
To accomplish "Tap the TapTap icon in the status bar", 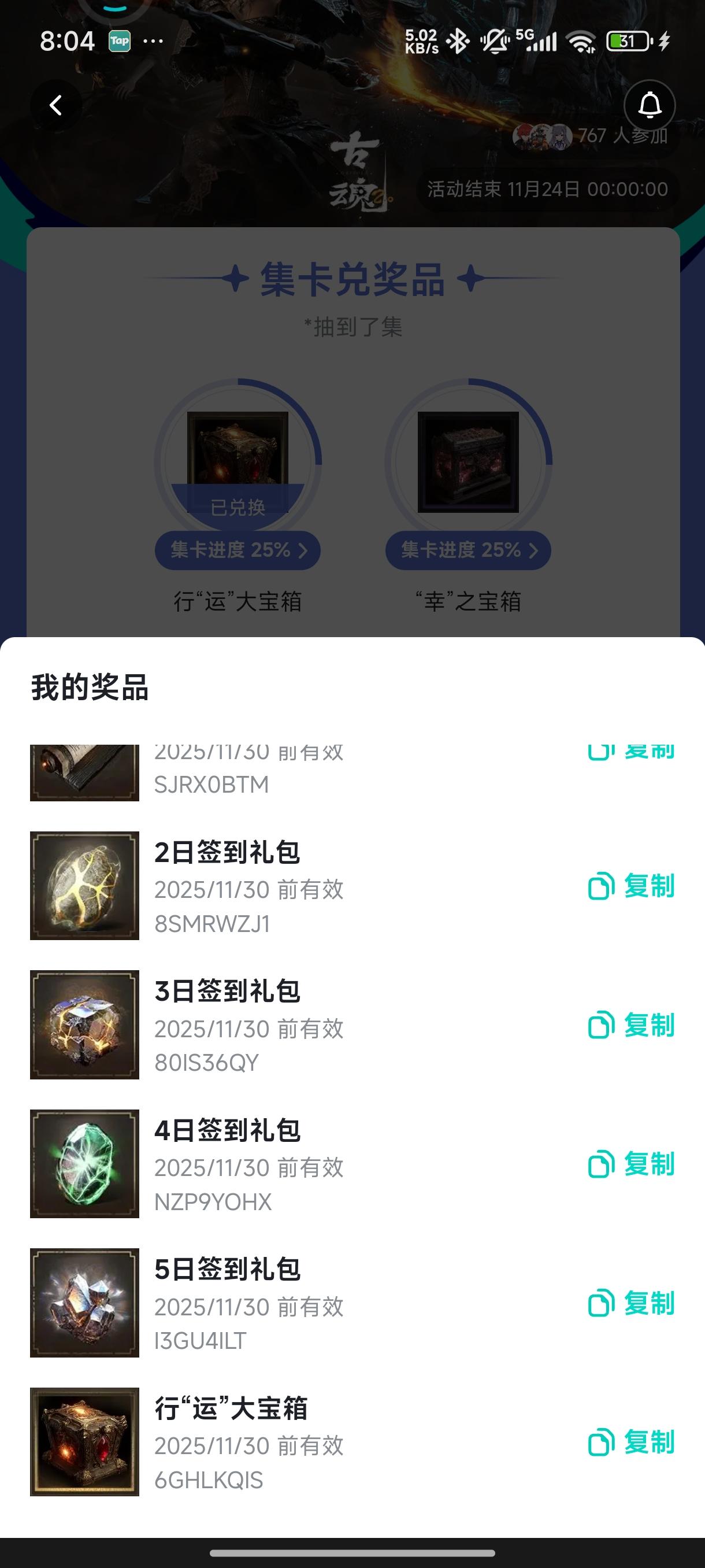I will (x=119, y=42).
